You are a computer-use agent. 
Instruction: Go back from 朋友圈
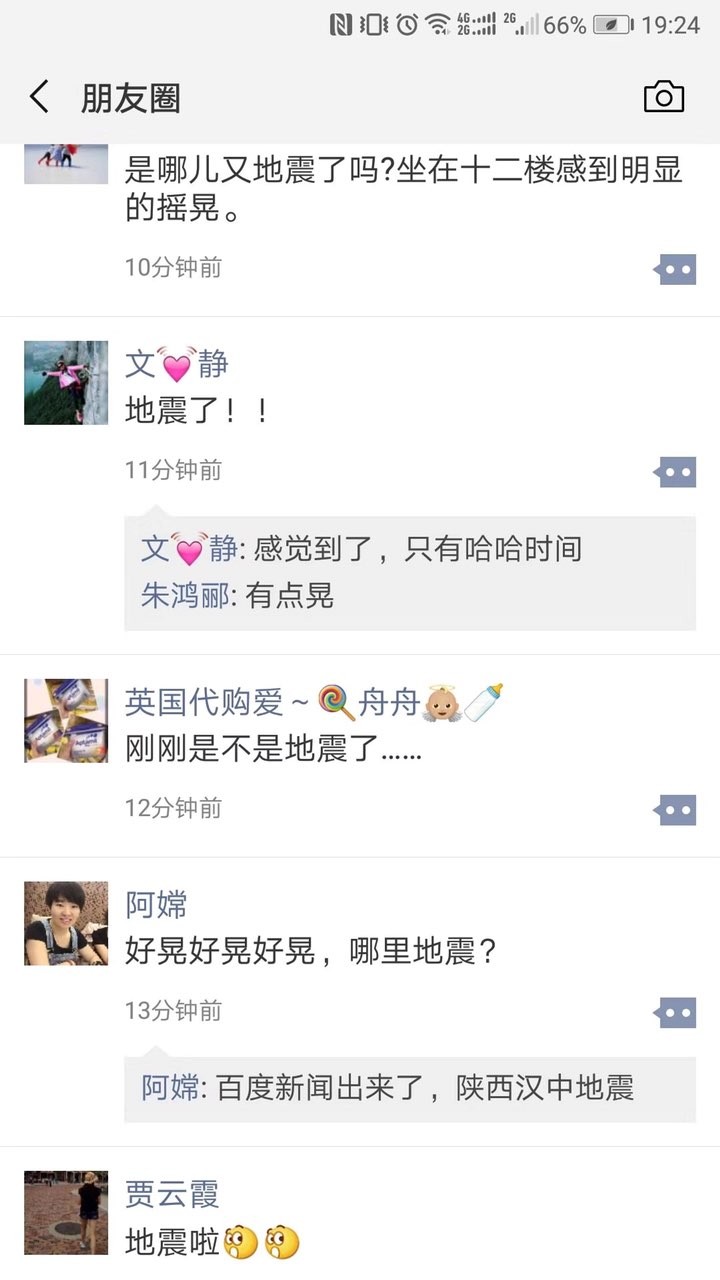click(x=40, y=98)
